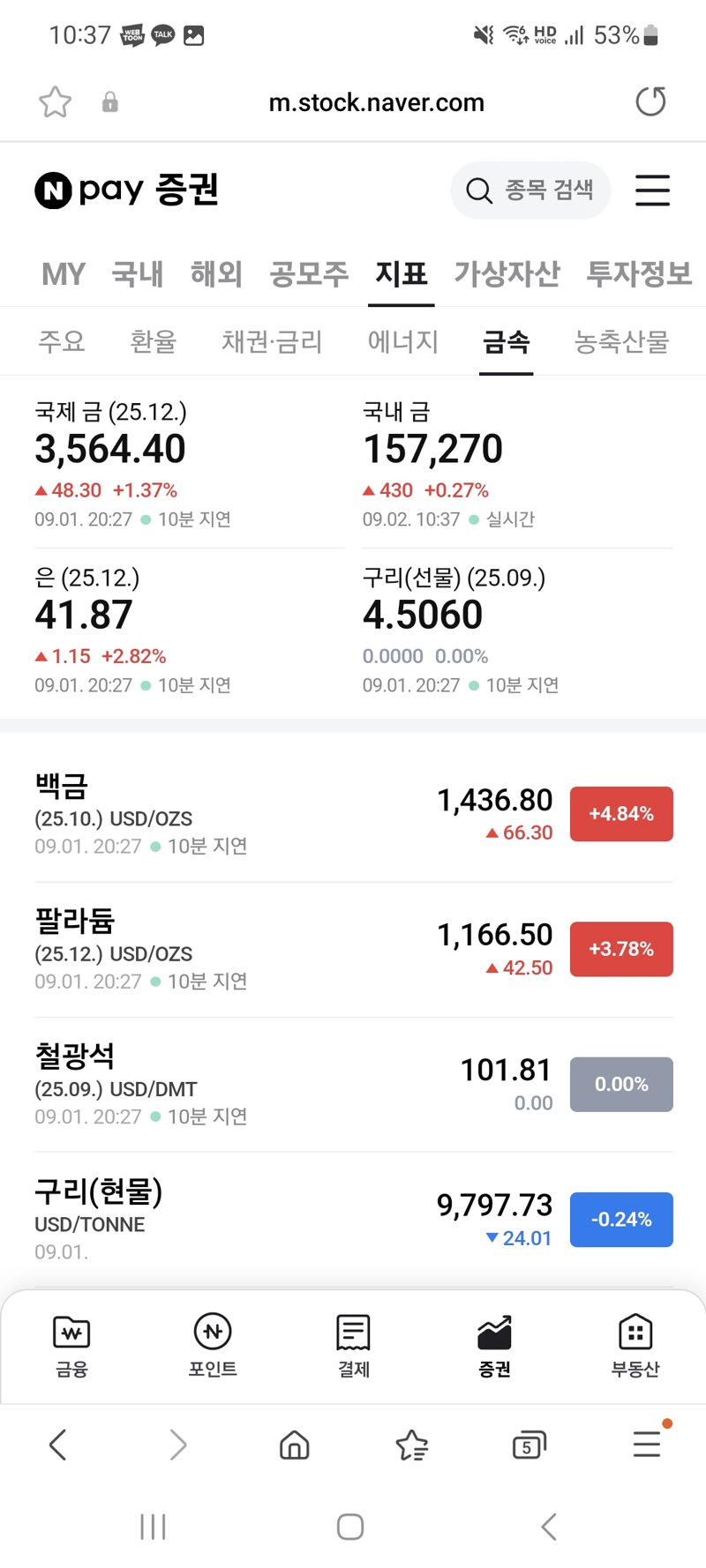
Task: Reload the page with the refresh icon
Action: [x=650, y=101]
